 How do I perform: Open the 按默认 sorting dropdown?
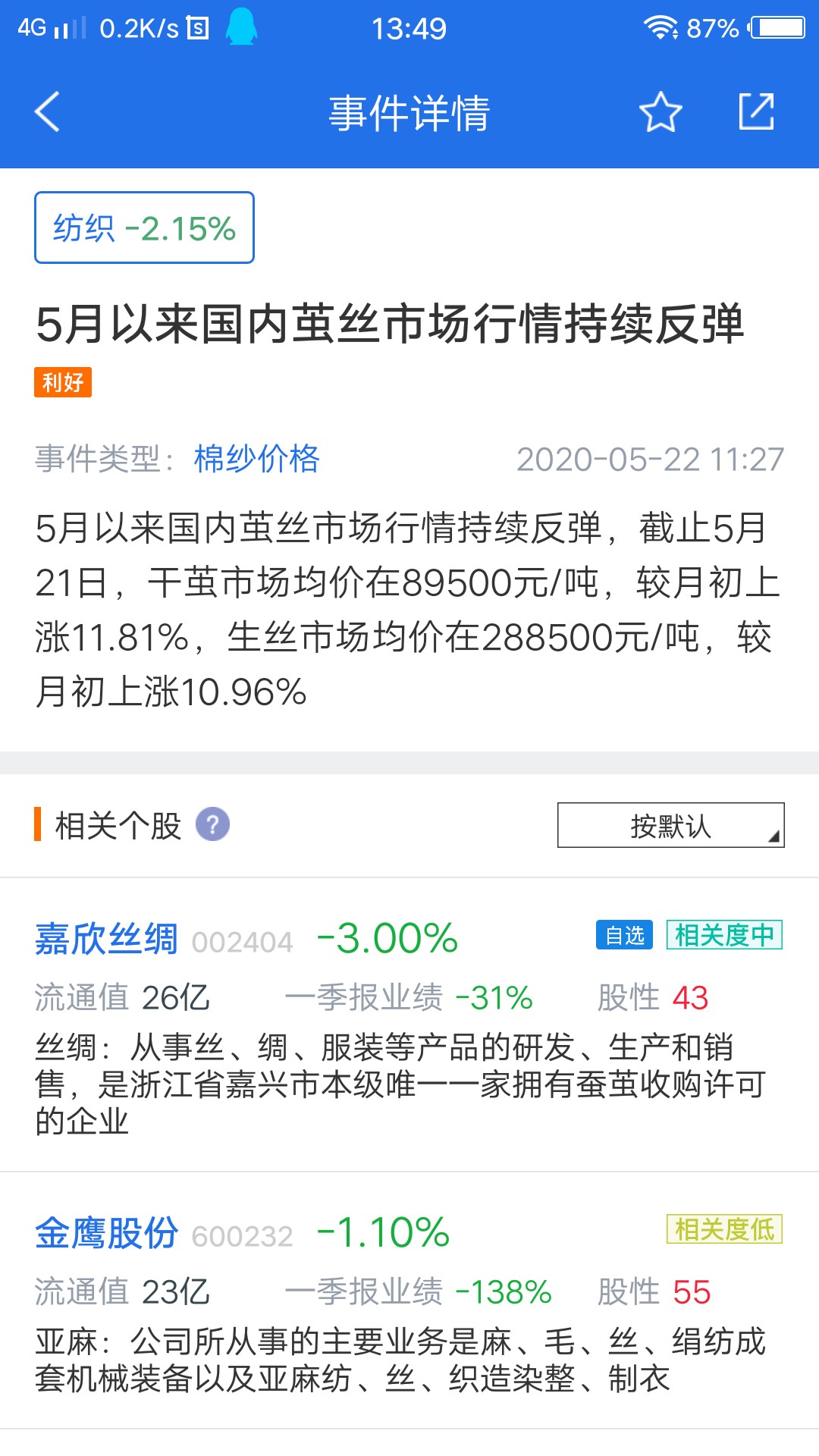[x=670, y=827]
